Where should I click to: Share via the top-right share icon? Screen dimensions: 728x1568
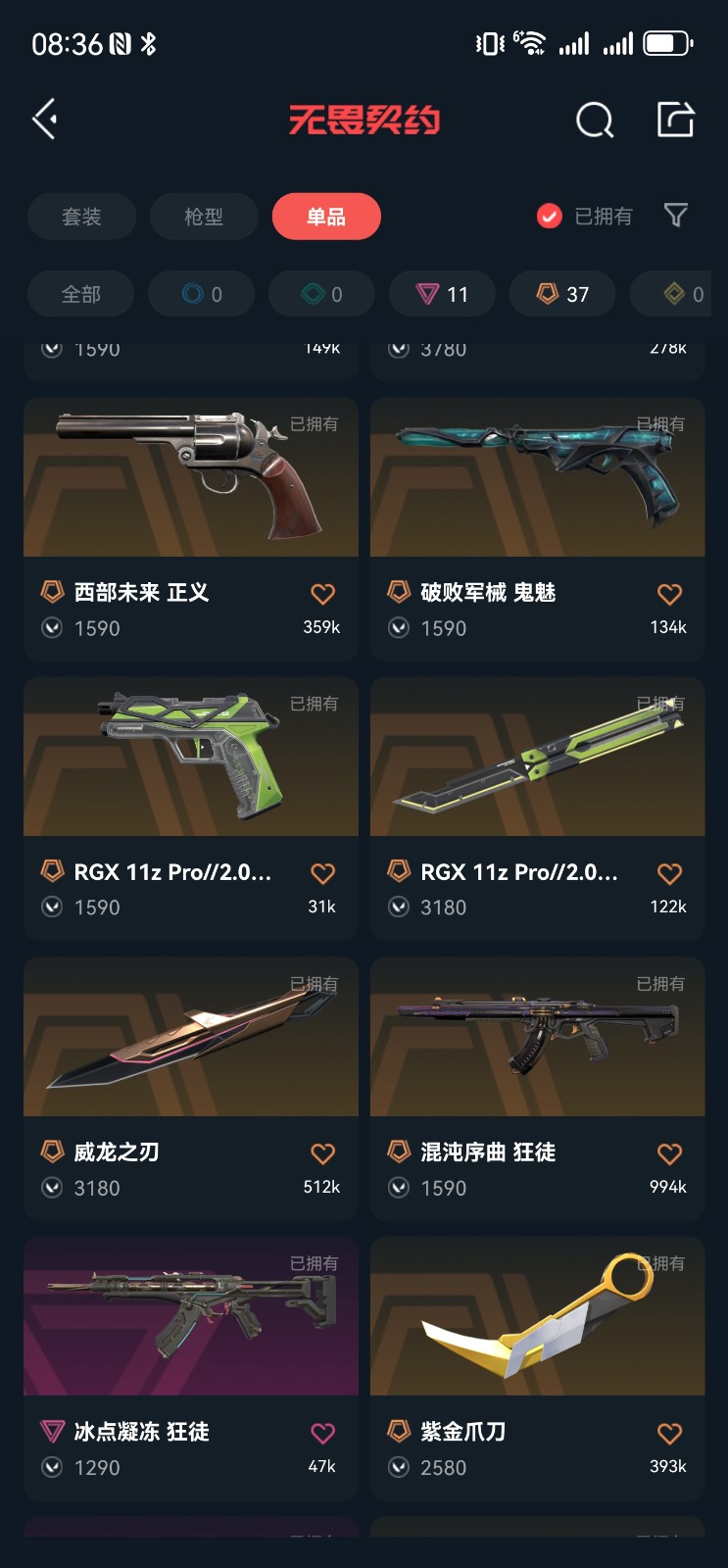click(675, 120)
